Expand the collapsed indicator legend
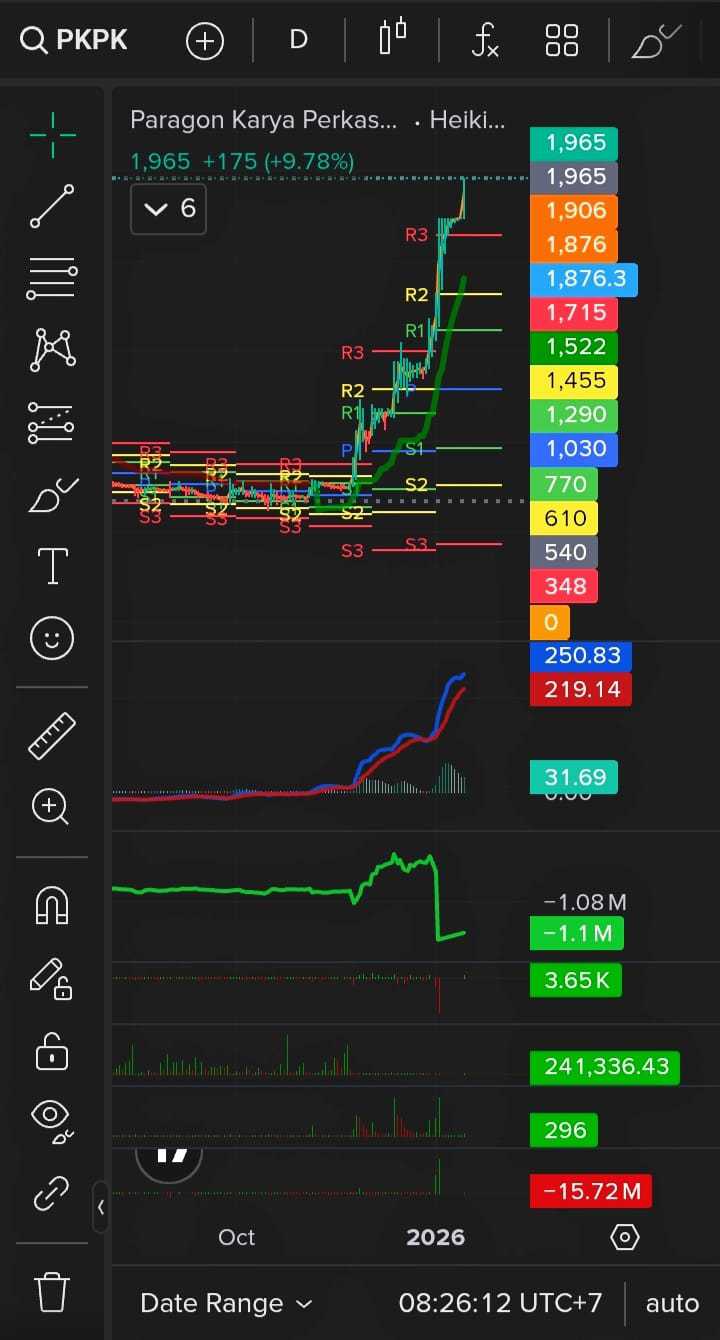This screenshot has width=720, height=1340. point(168,208)
